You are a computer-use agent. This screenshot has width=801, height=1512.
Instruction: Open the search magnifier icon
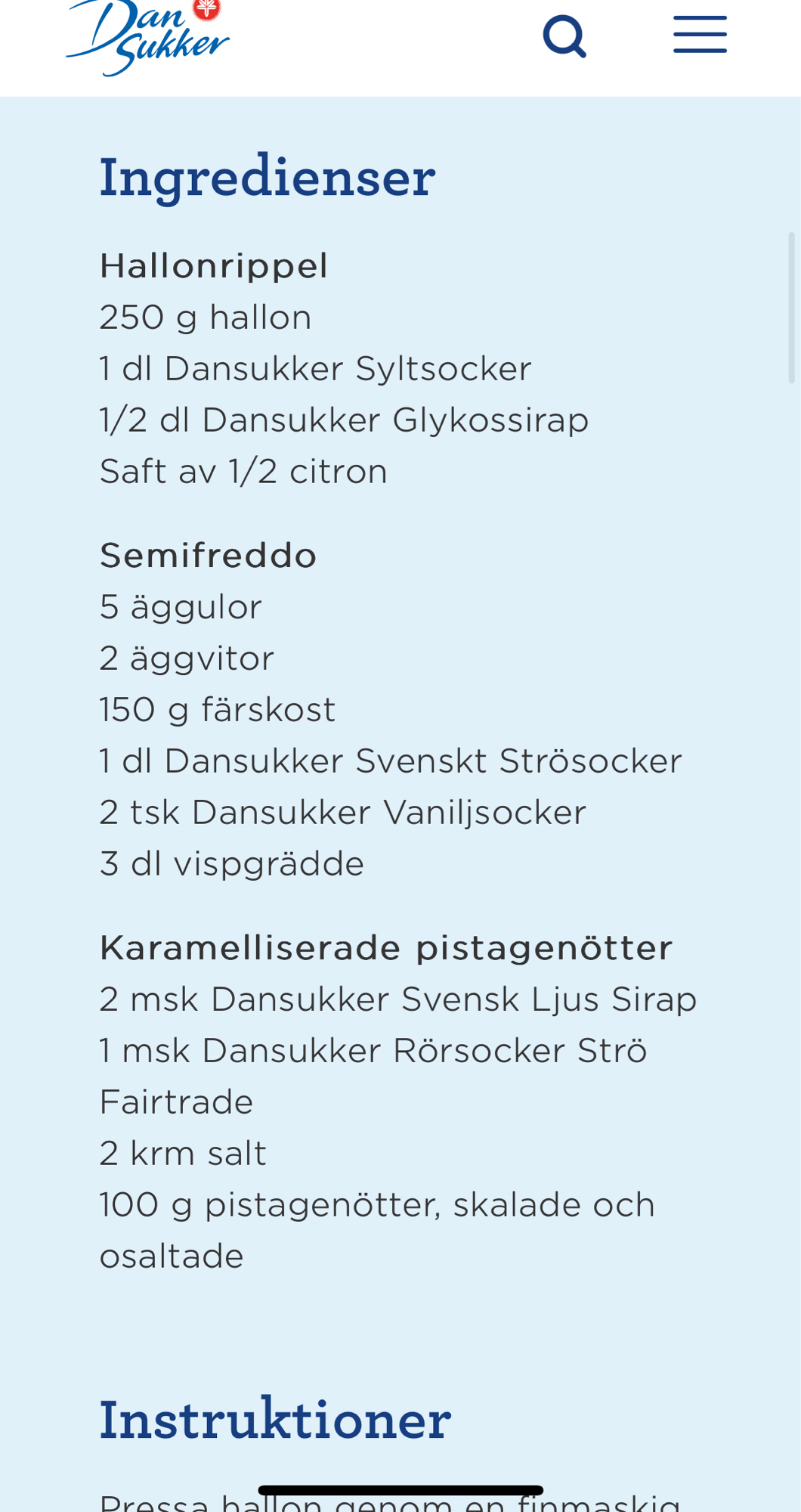(x=564, y=36)
